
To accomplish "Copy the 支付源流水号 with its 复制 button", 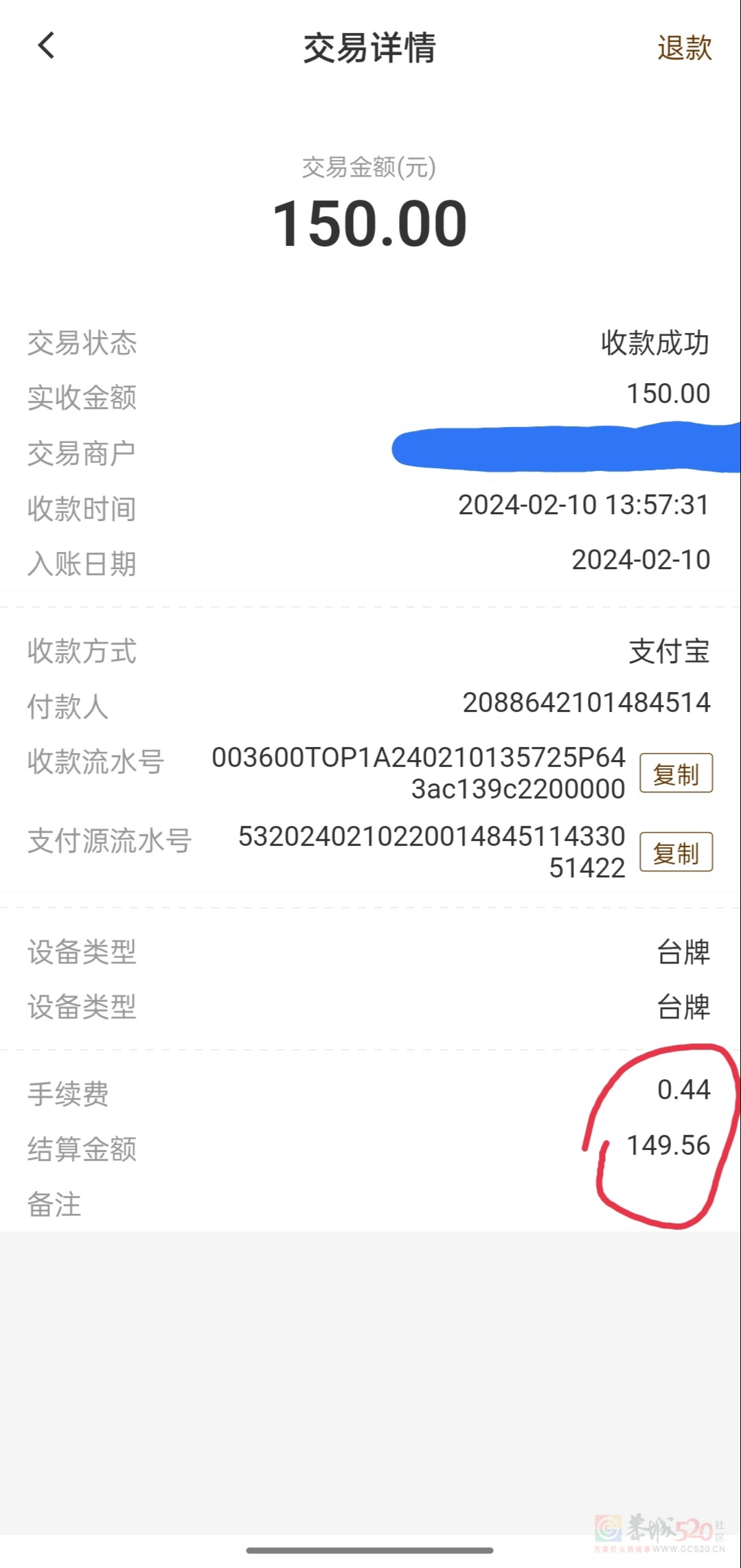I will pos(675,853).
